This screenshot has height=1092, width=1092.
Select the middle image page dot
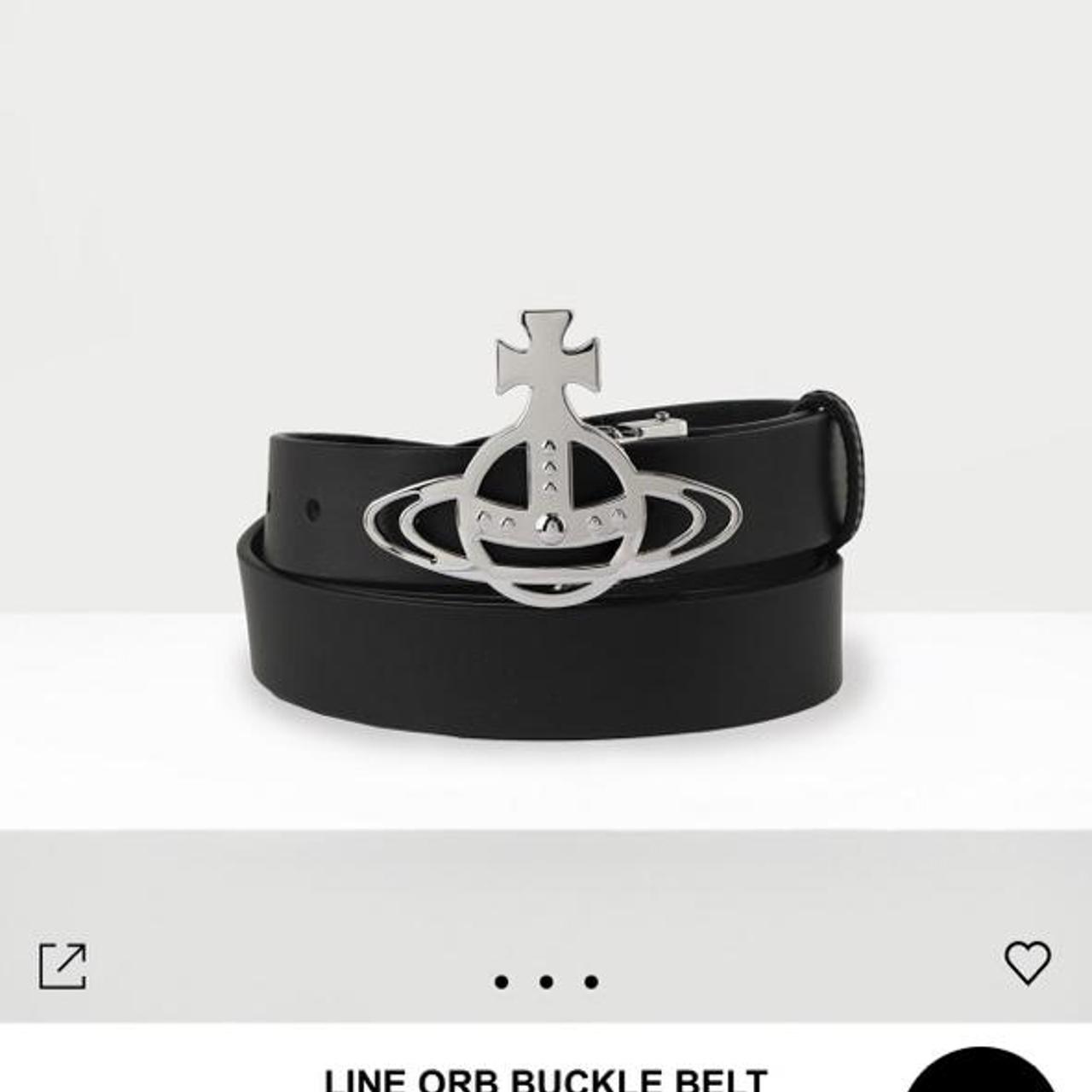[x=546, y=982]
